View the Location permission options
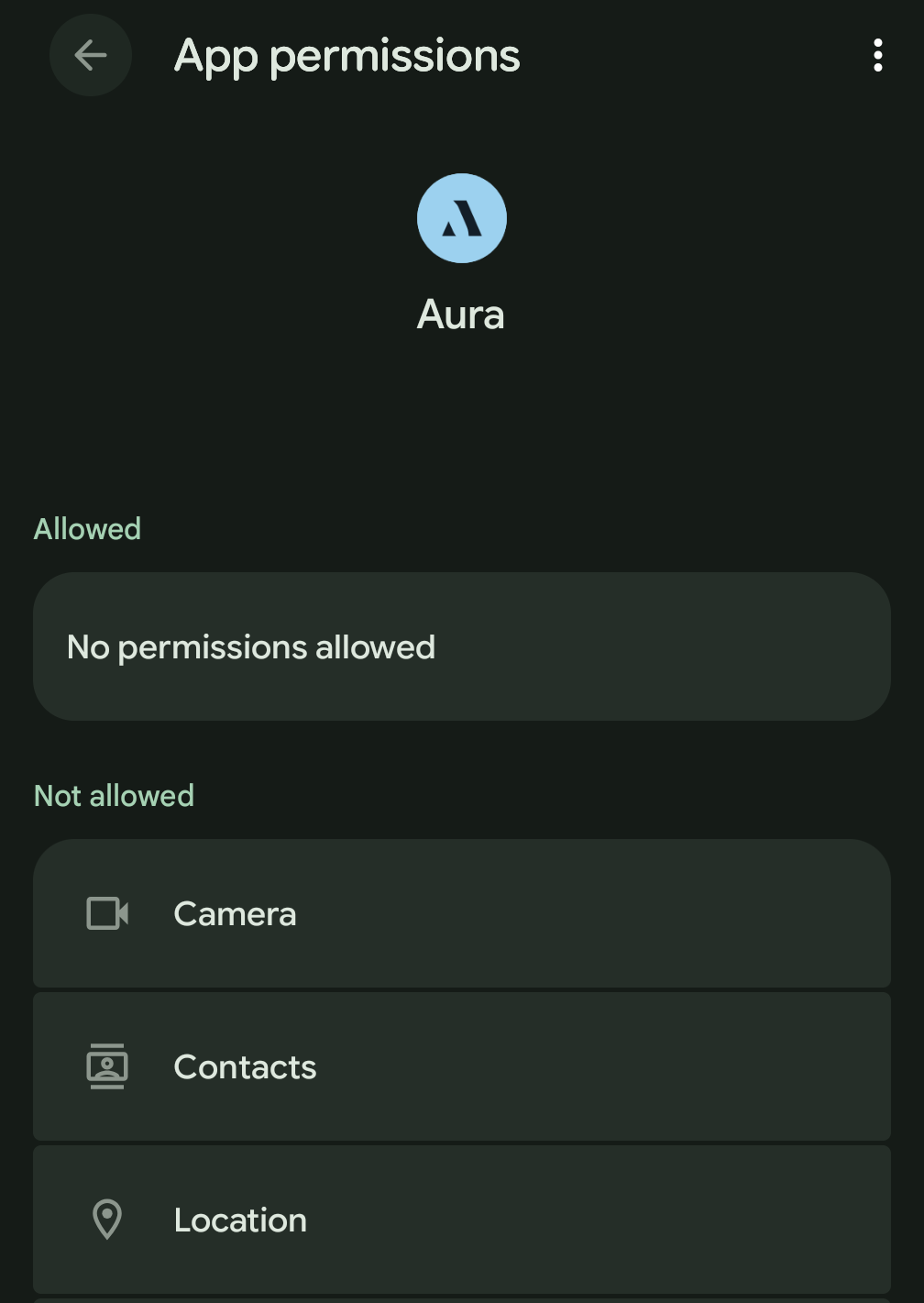The image size is (924, 1303). [461, 1219]
